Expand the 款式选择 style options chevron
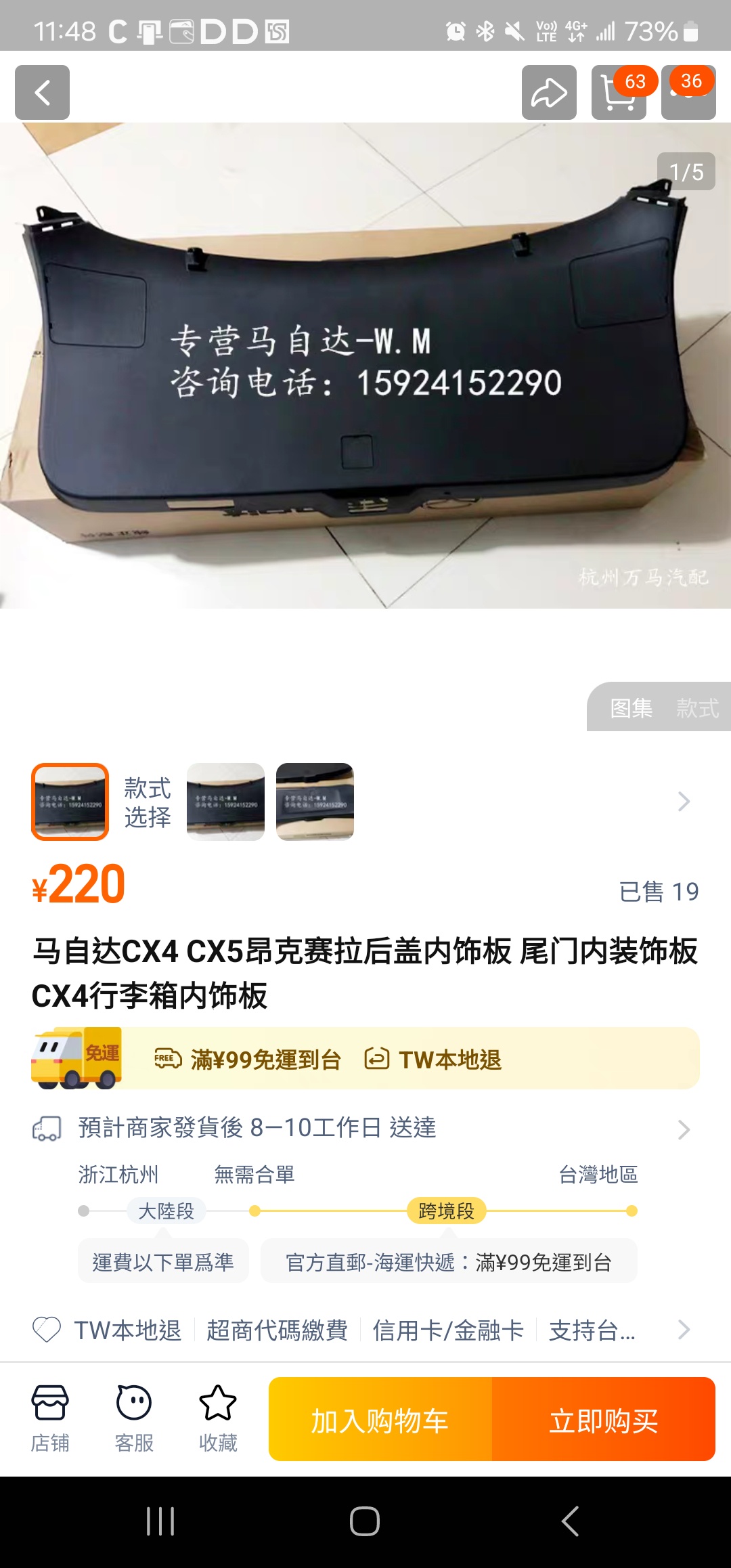731x1568 pixels. click(x=684, y=802)
